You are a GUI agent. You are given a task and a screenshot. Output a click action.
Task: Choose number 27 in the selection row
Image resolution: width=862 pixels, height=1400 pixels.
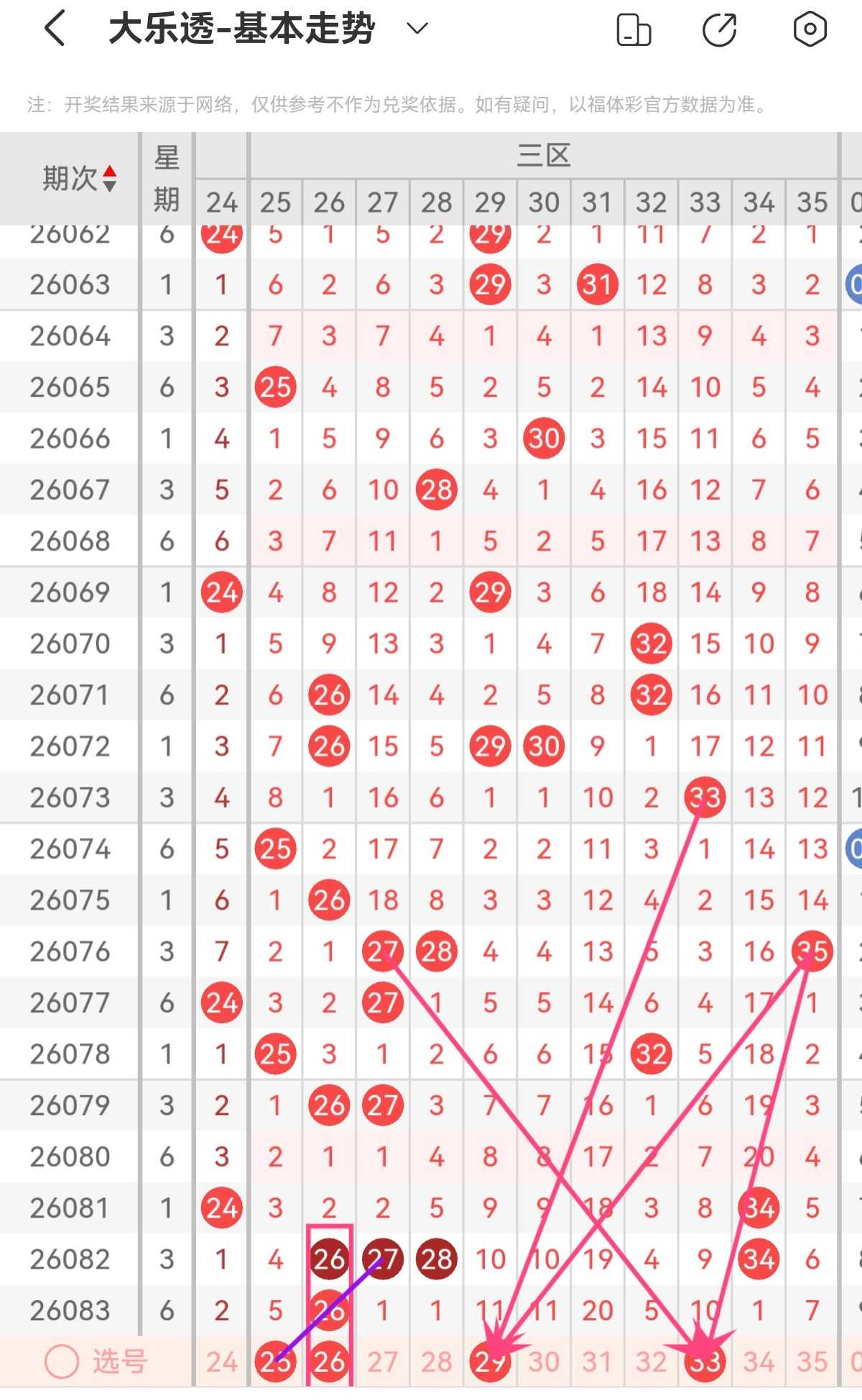coord(383,1361)
